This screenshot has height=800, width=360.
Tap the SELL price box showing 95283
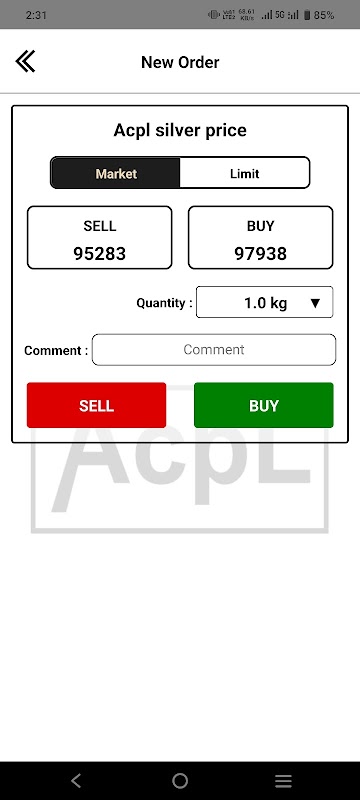[x=99, y=238]
